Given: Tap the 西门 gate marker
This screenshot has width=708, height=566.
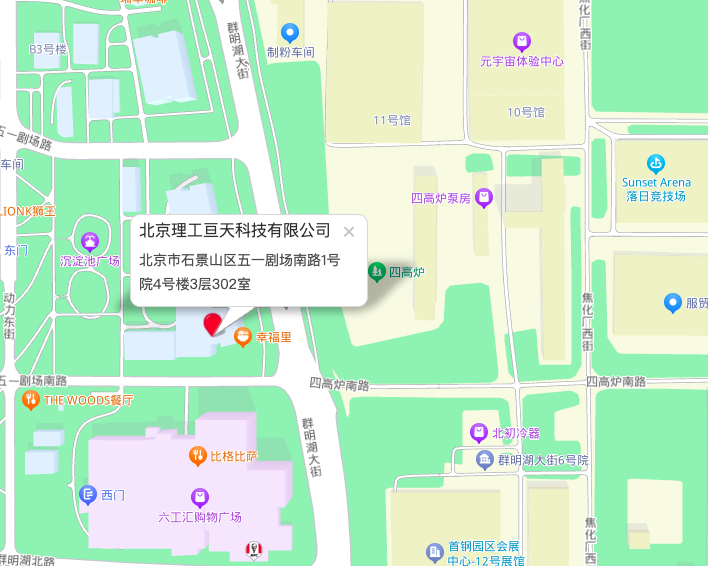Looking at the screenshot, I should coord(87,494).
